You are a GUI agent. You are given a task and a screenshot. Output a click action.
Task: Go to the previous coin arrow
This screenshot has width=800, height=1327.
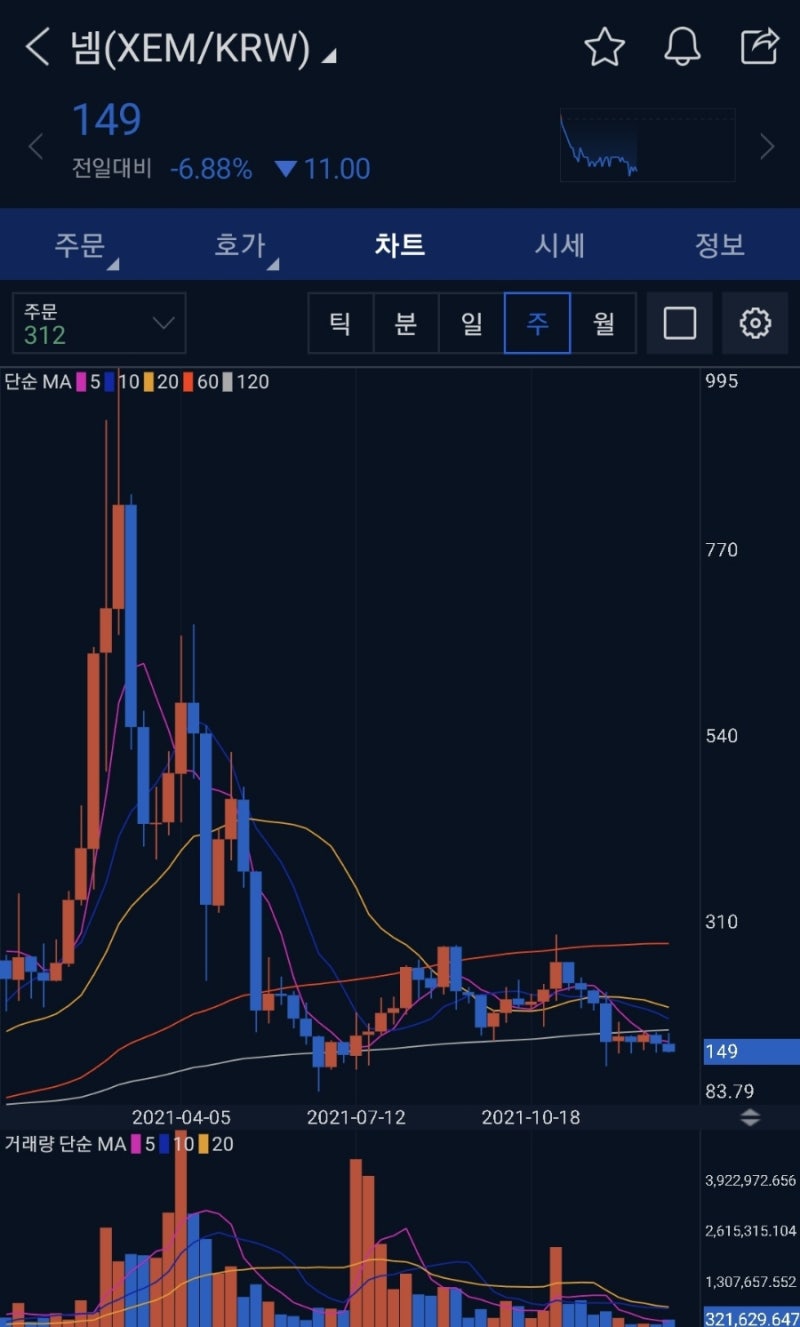click(36, 147)
